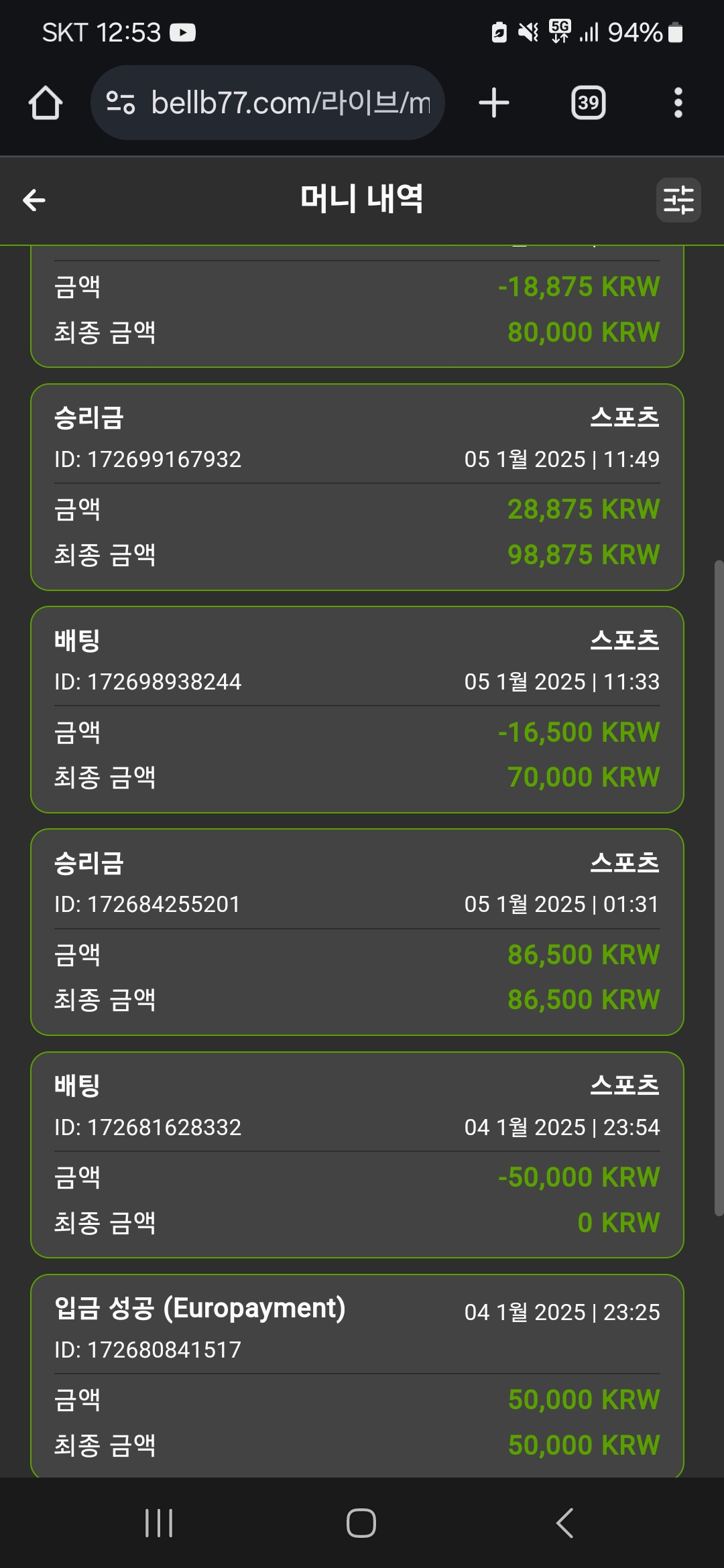This screenshot has width=724, height=1568.
Task: Go back from 머니 내역 page
Action: 34,200
